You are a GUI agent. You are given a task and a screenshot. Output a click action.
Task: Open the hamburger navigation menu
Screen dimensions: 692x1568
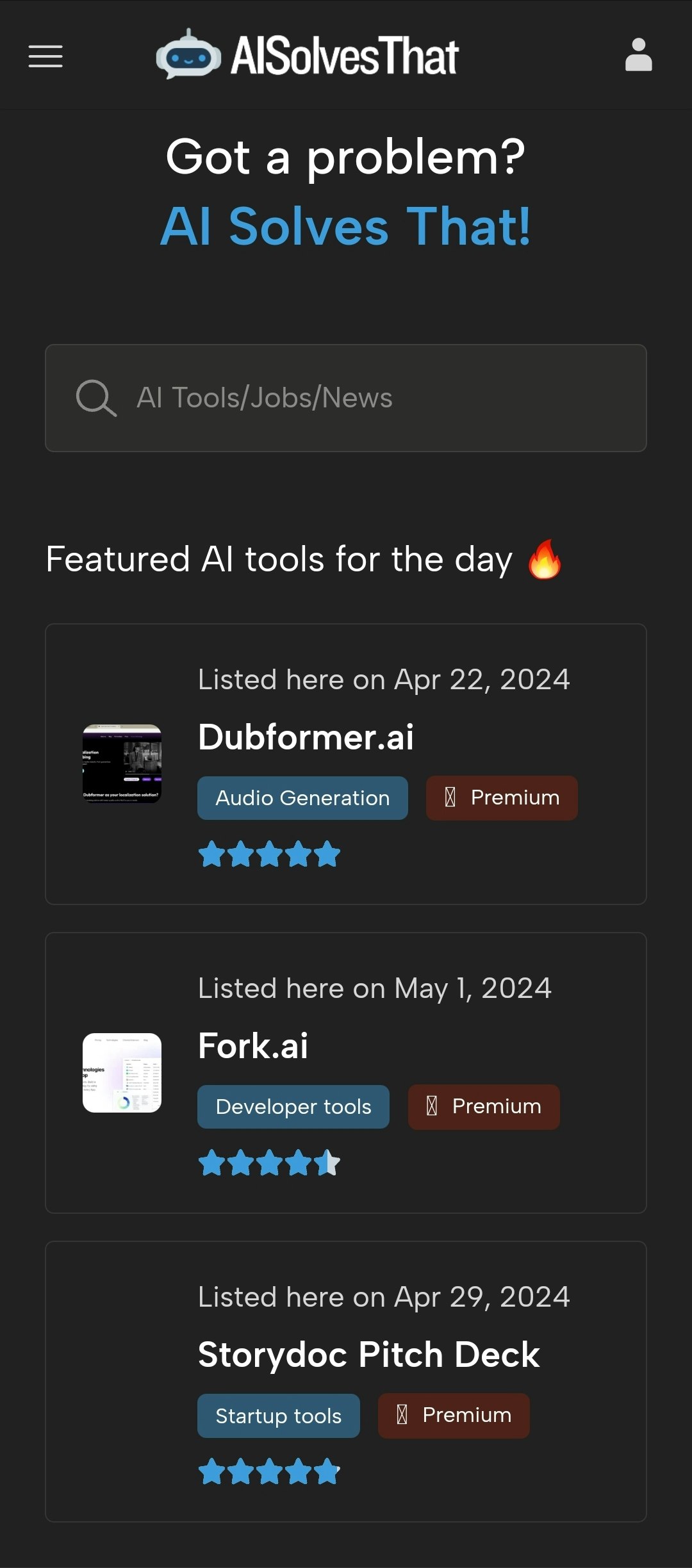[x=45, y=56]
